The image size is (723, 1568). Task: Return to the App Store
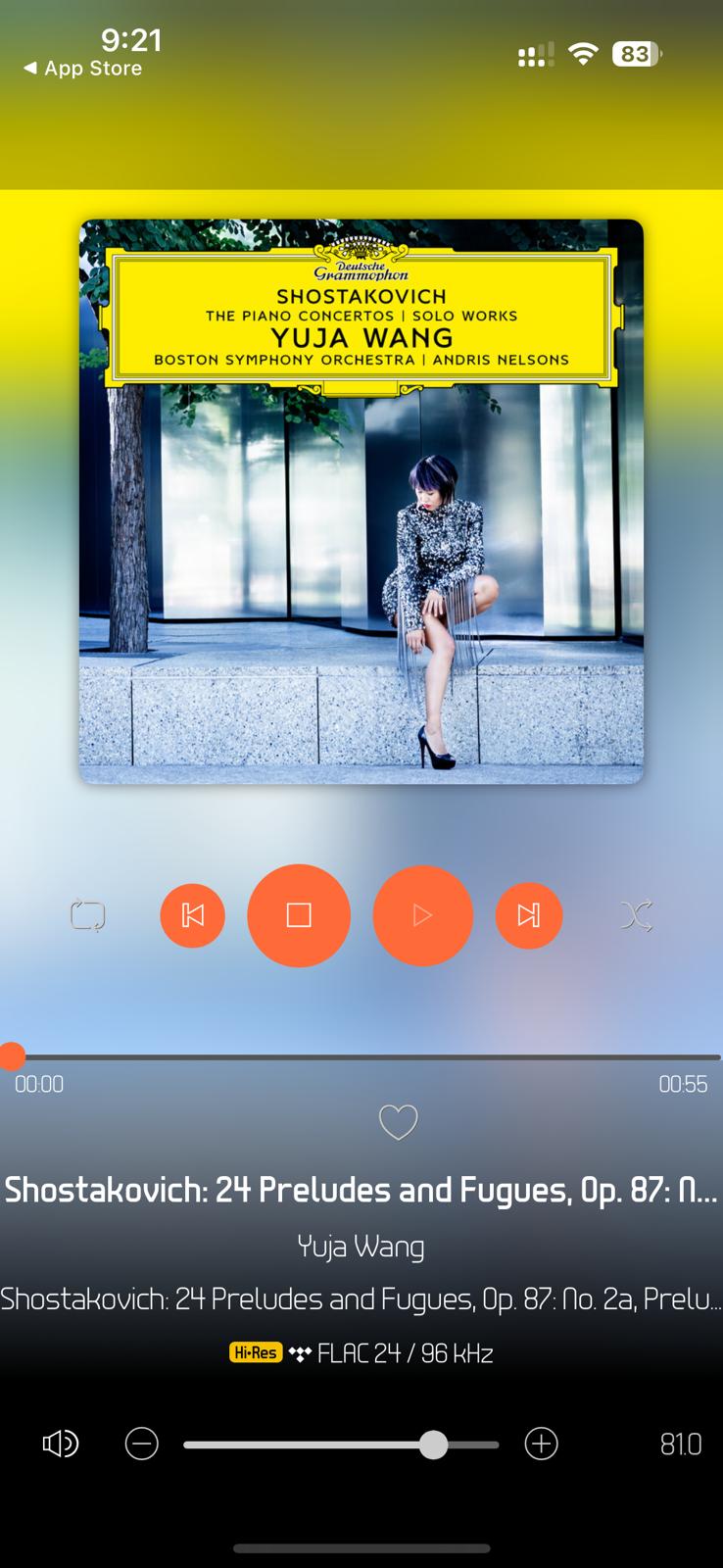point(82,69)
